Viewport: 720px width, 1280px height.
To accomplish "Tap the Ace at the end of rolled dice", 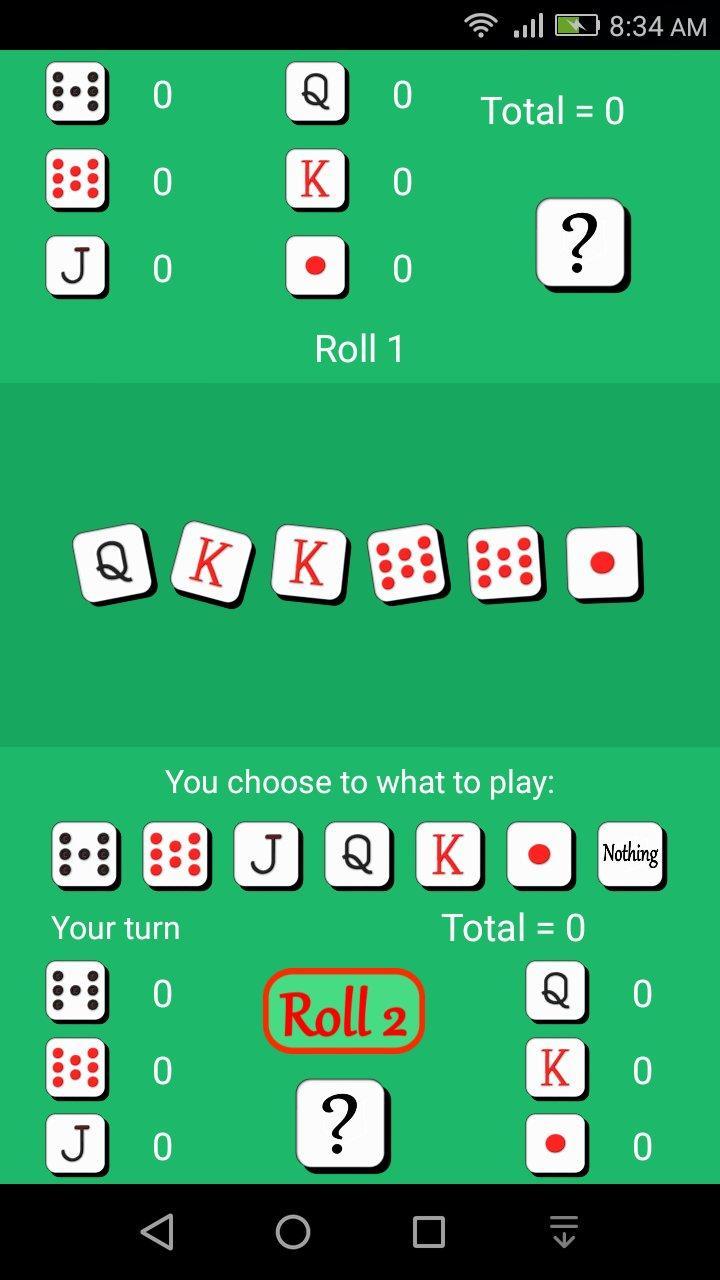I will (x=600, y=563).
